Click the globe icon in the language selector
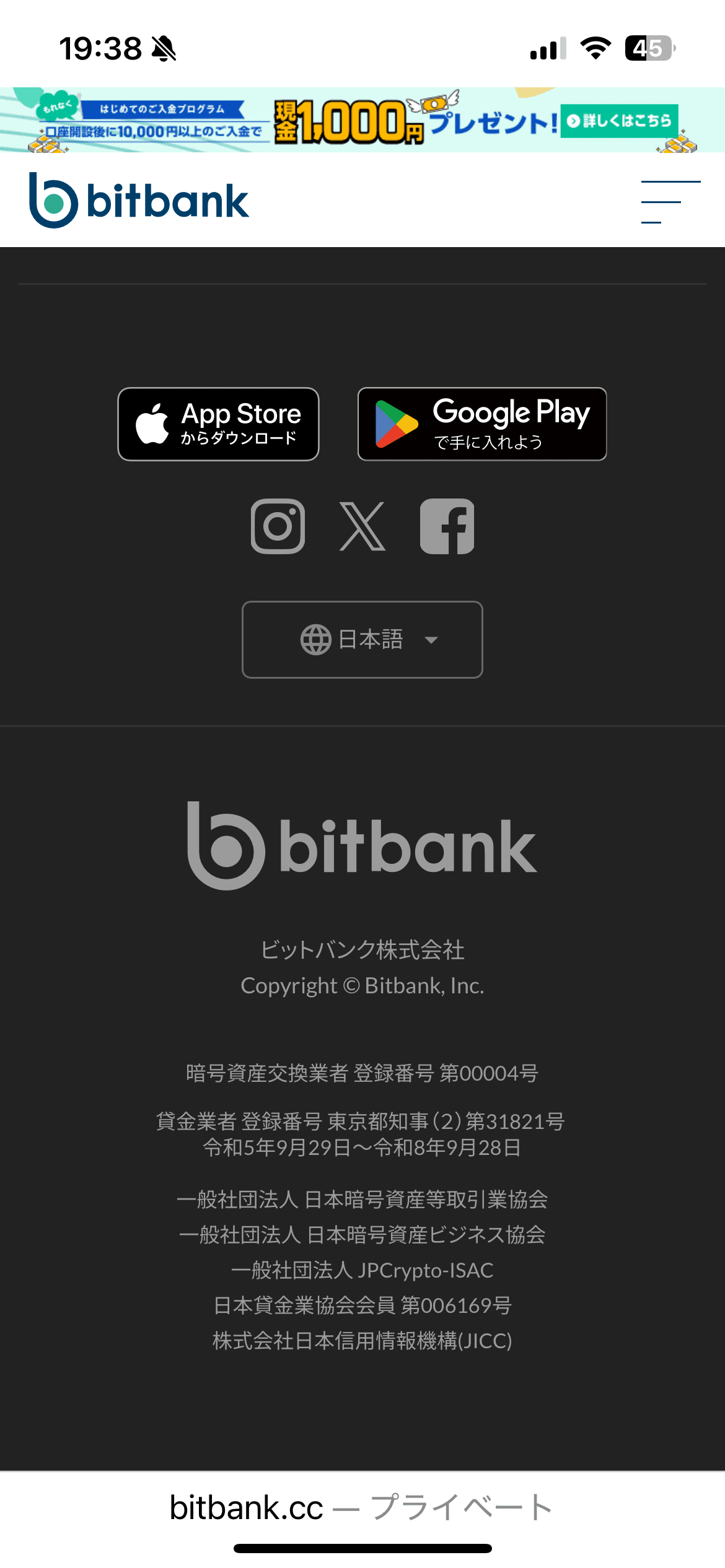 [316, 640]
